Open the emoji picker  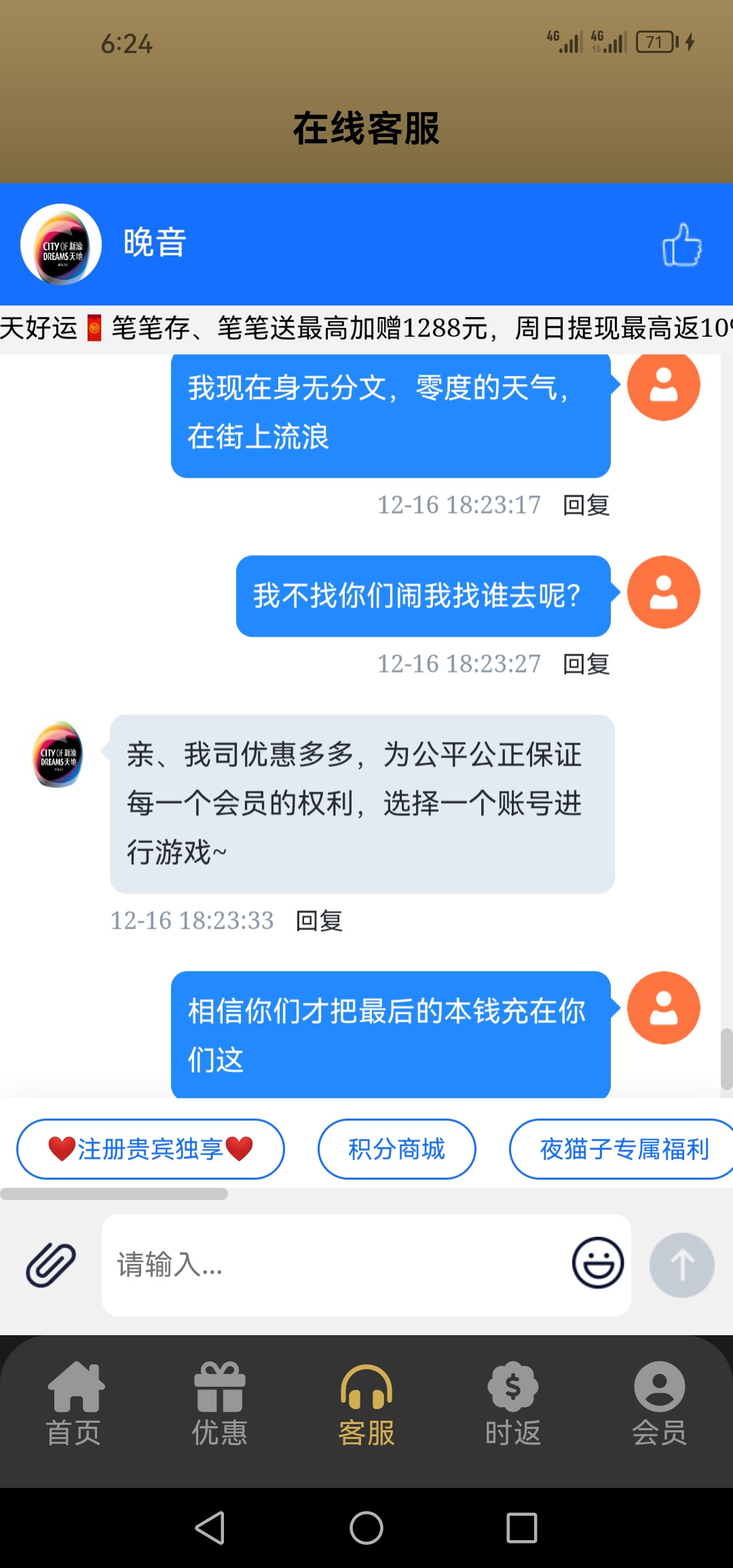(x=597, y=1263)
